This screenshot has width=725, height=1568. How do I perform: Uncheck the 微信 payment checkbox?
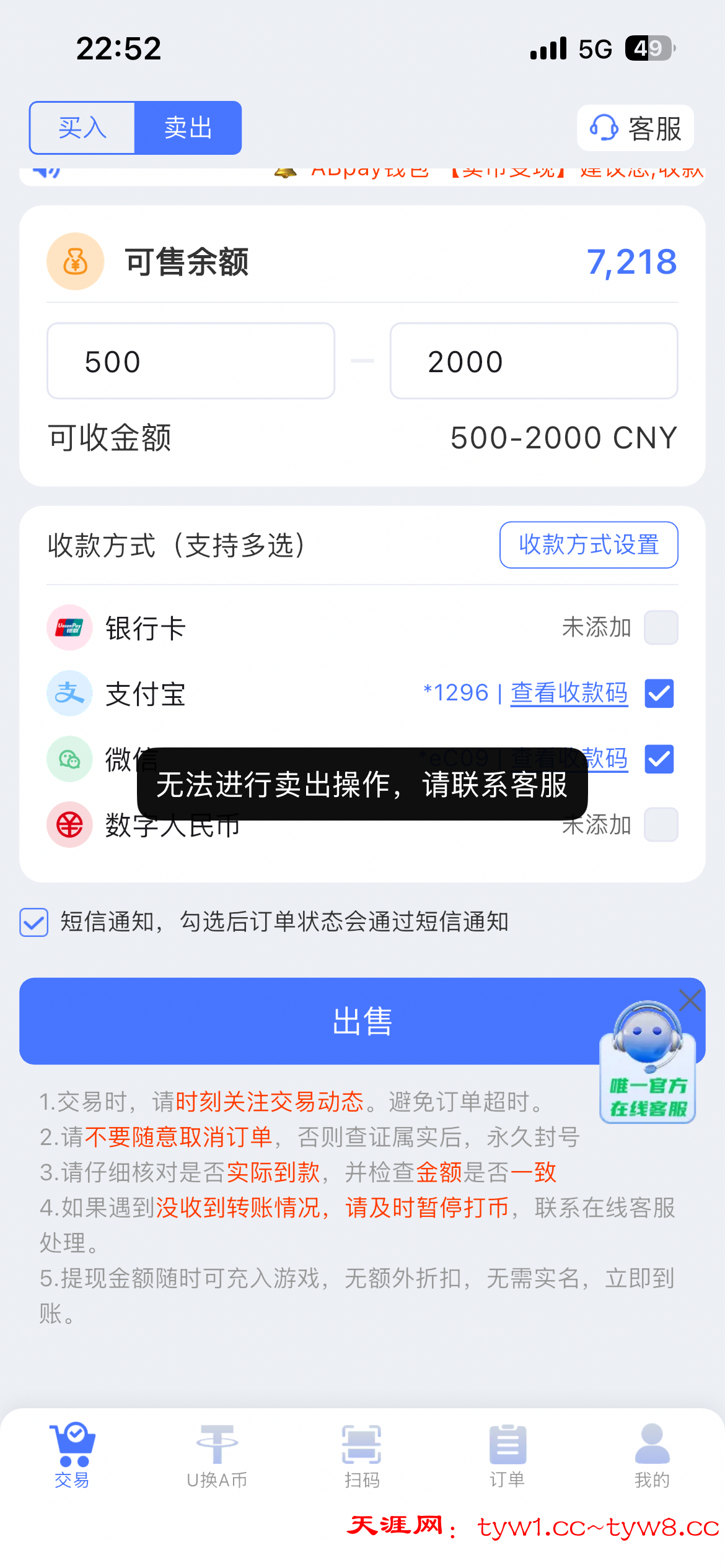point(659,759)
